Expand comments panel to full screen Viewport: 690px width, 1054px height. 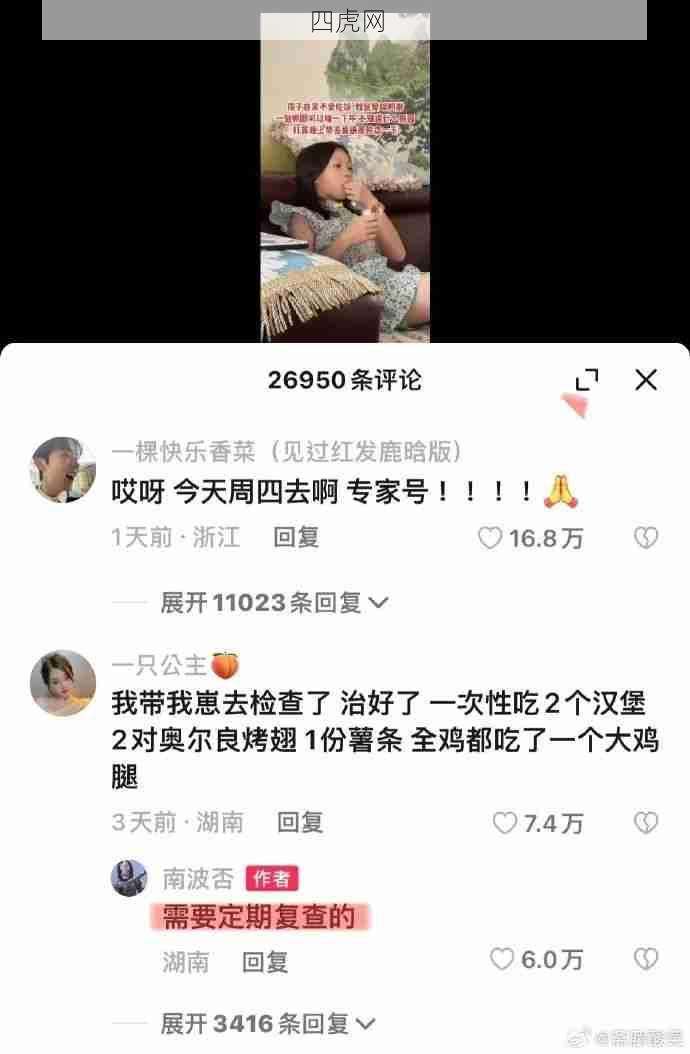point(587,380)
